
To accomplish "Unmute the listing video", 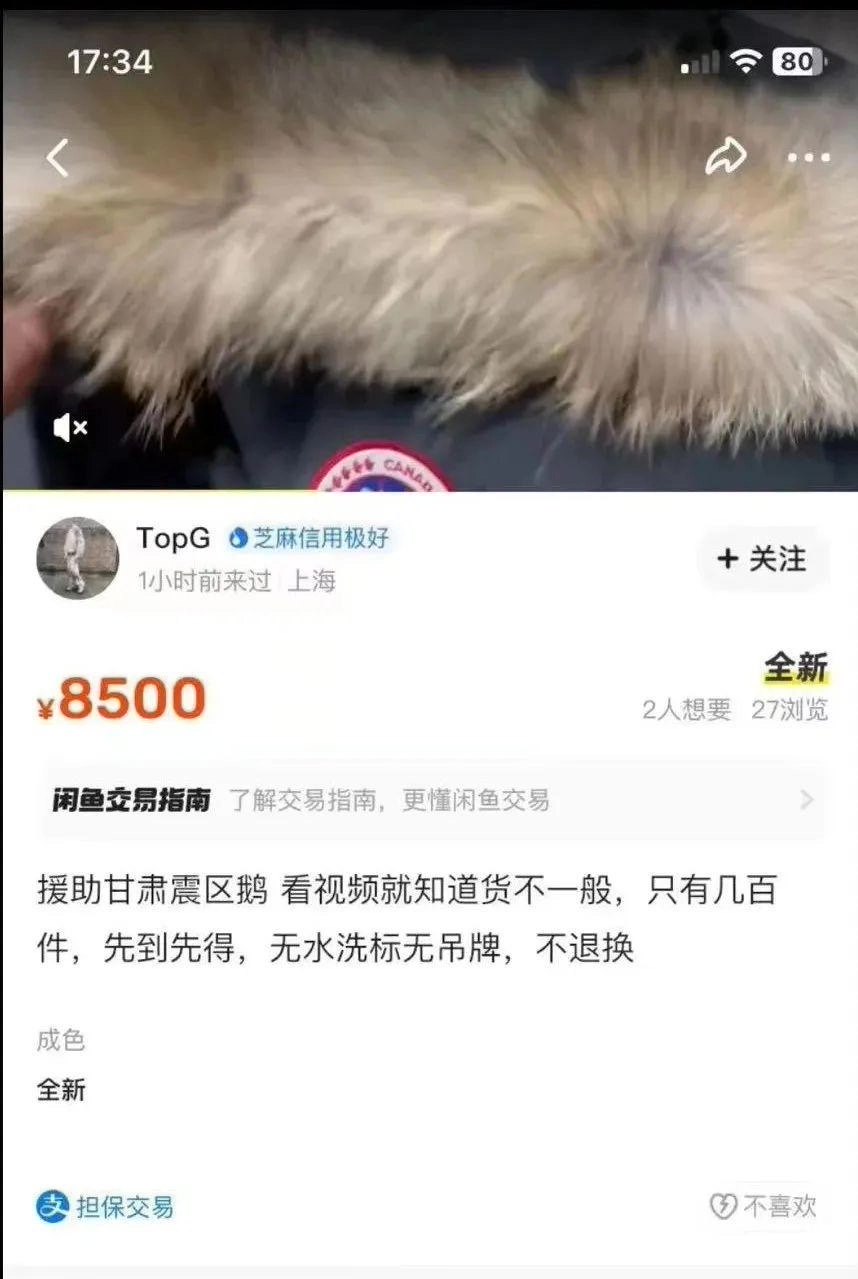I will 70,429.
